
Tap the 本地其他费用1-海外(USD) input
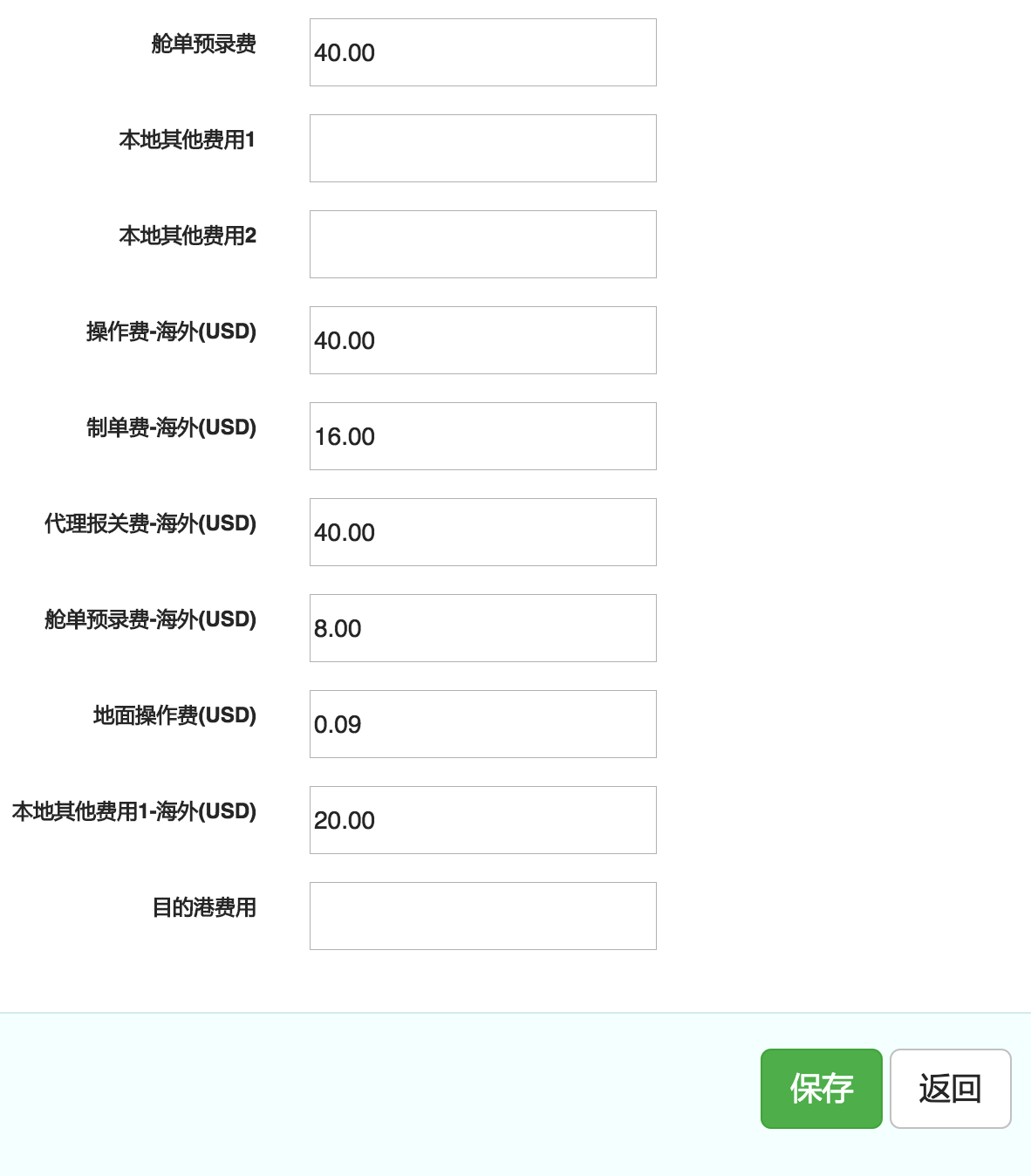click(482, 820)
